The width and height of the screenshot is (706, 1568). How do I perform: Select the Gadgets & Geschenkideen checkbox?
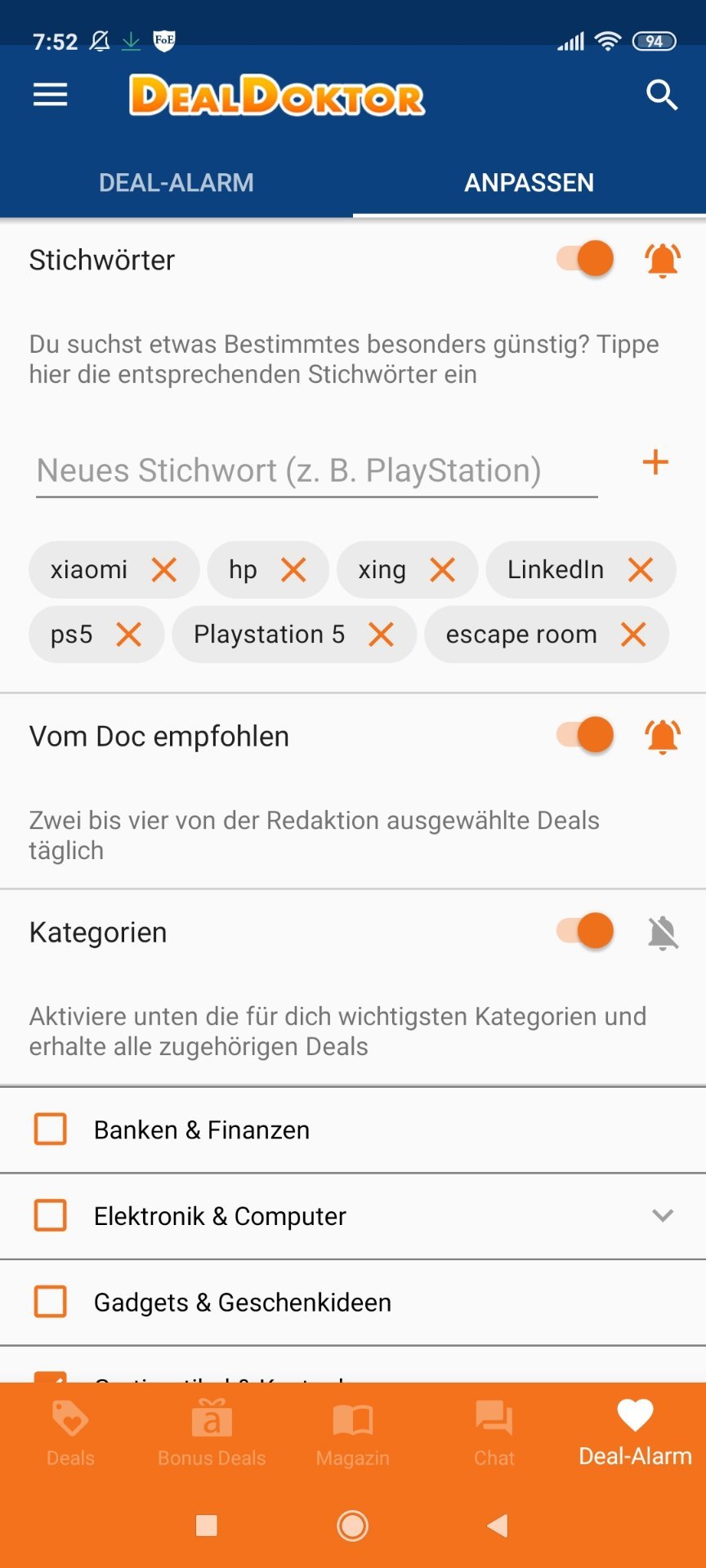[x=51, y=1302]
